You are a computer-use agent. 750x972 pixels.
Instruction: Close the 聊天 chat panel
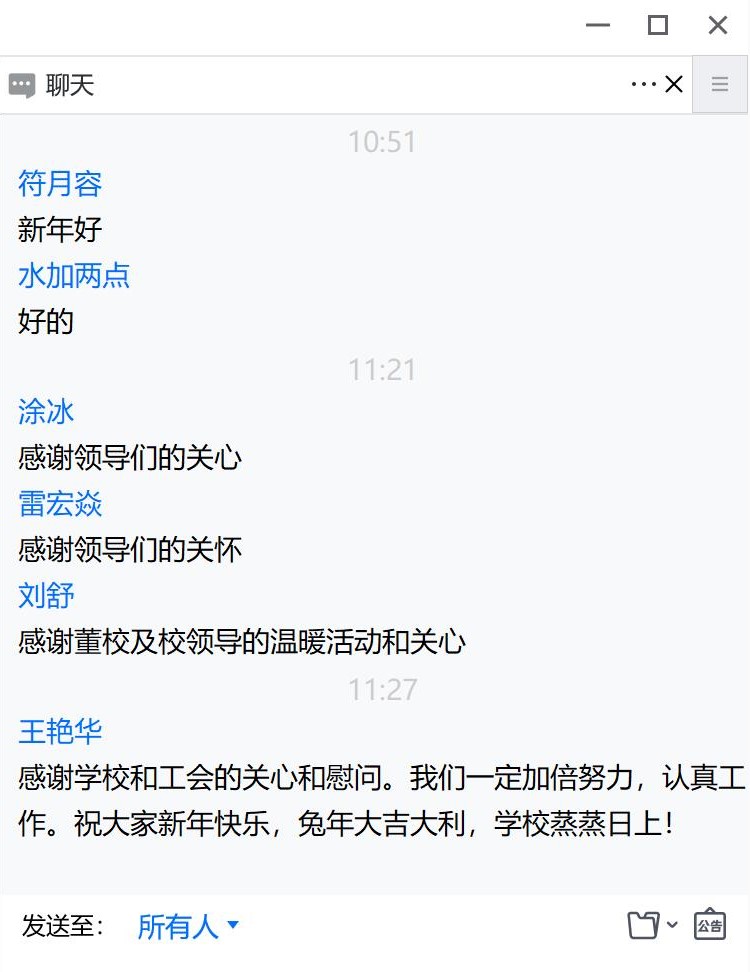tap(674, 85)
